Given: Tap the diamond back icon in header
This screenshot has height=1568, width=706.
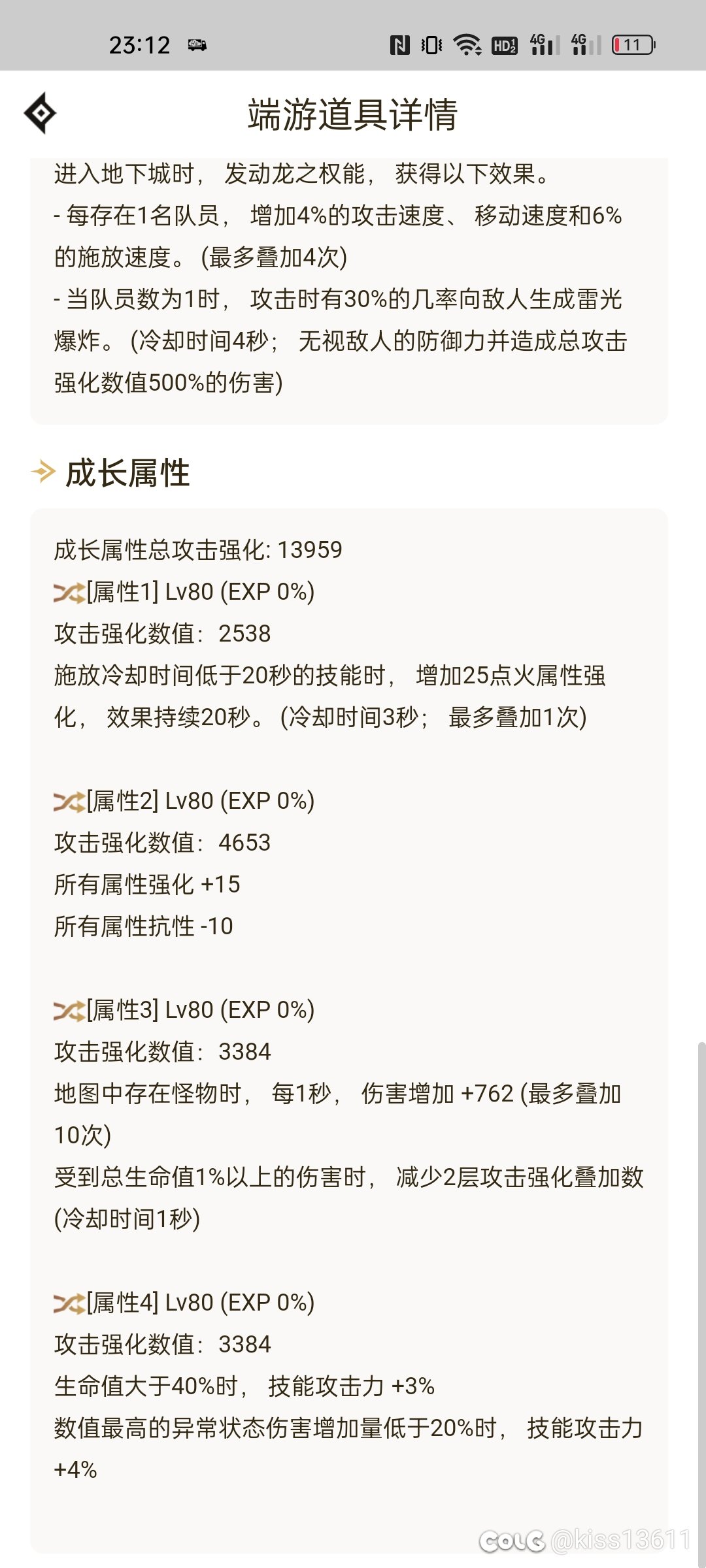Looking at the screenshot, I should [41, 113].
